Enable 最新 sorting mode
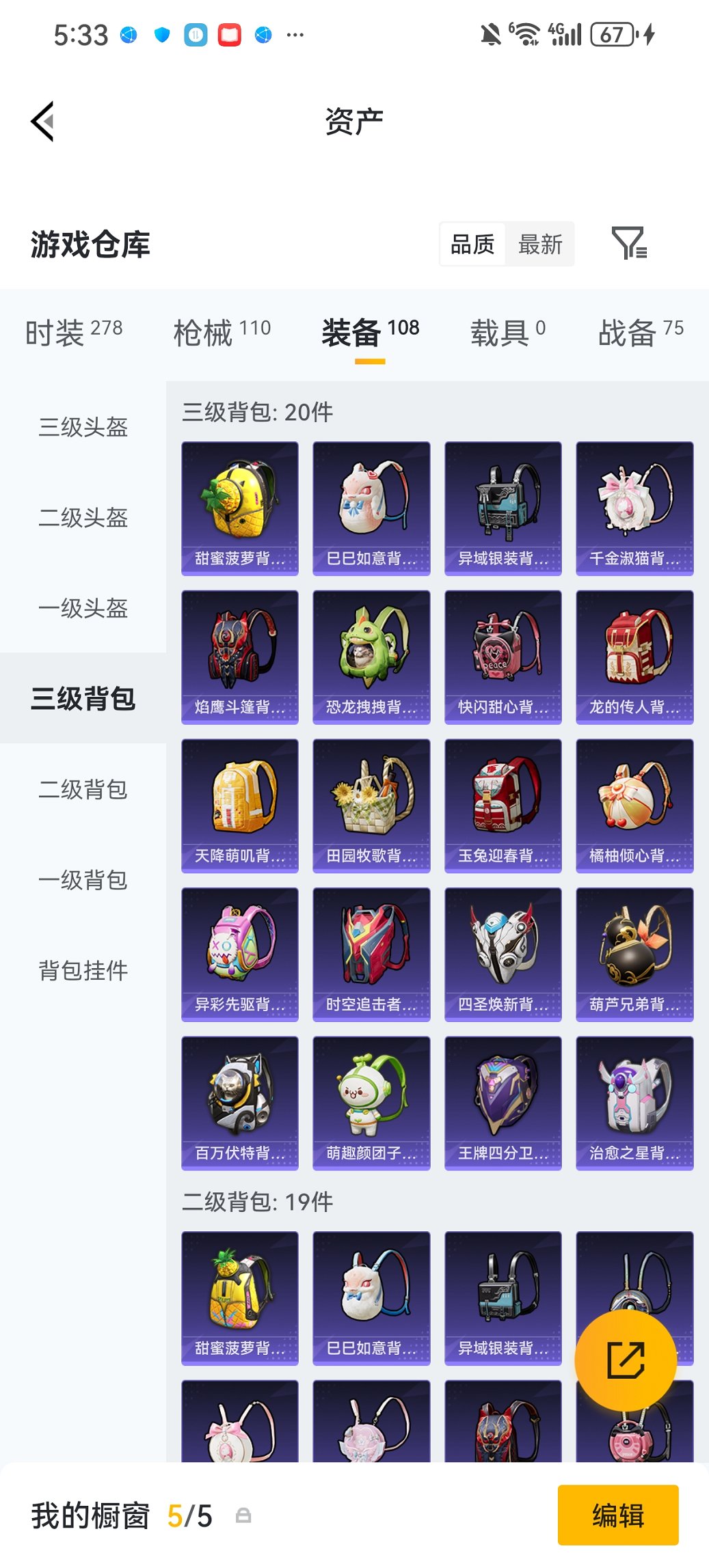 coord(541,244)
